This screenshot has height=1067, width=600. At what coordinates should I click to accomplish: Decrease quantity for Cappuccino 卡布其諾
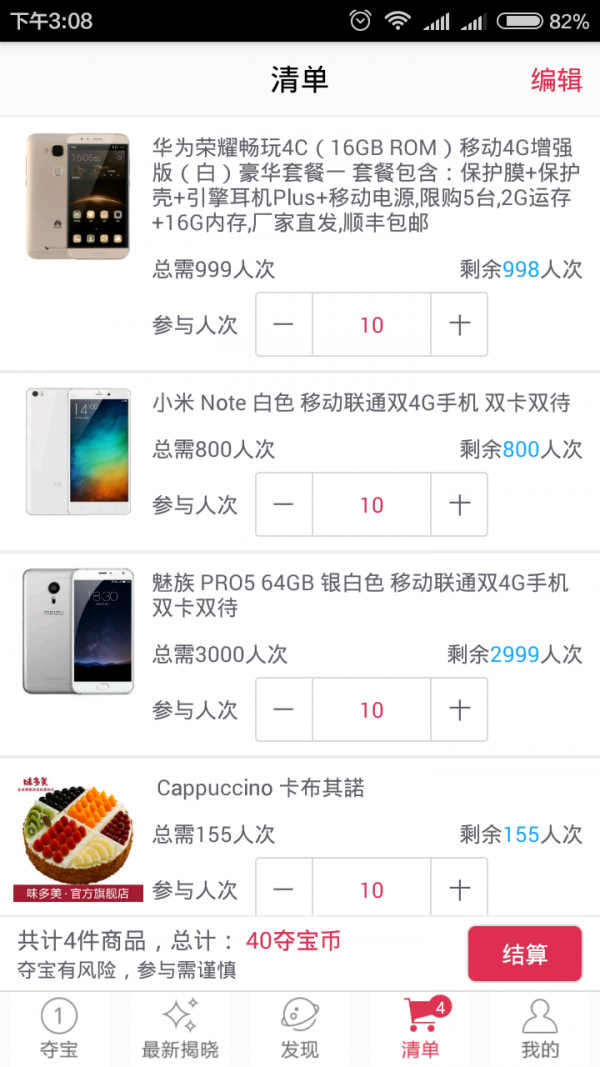point(284,888)
